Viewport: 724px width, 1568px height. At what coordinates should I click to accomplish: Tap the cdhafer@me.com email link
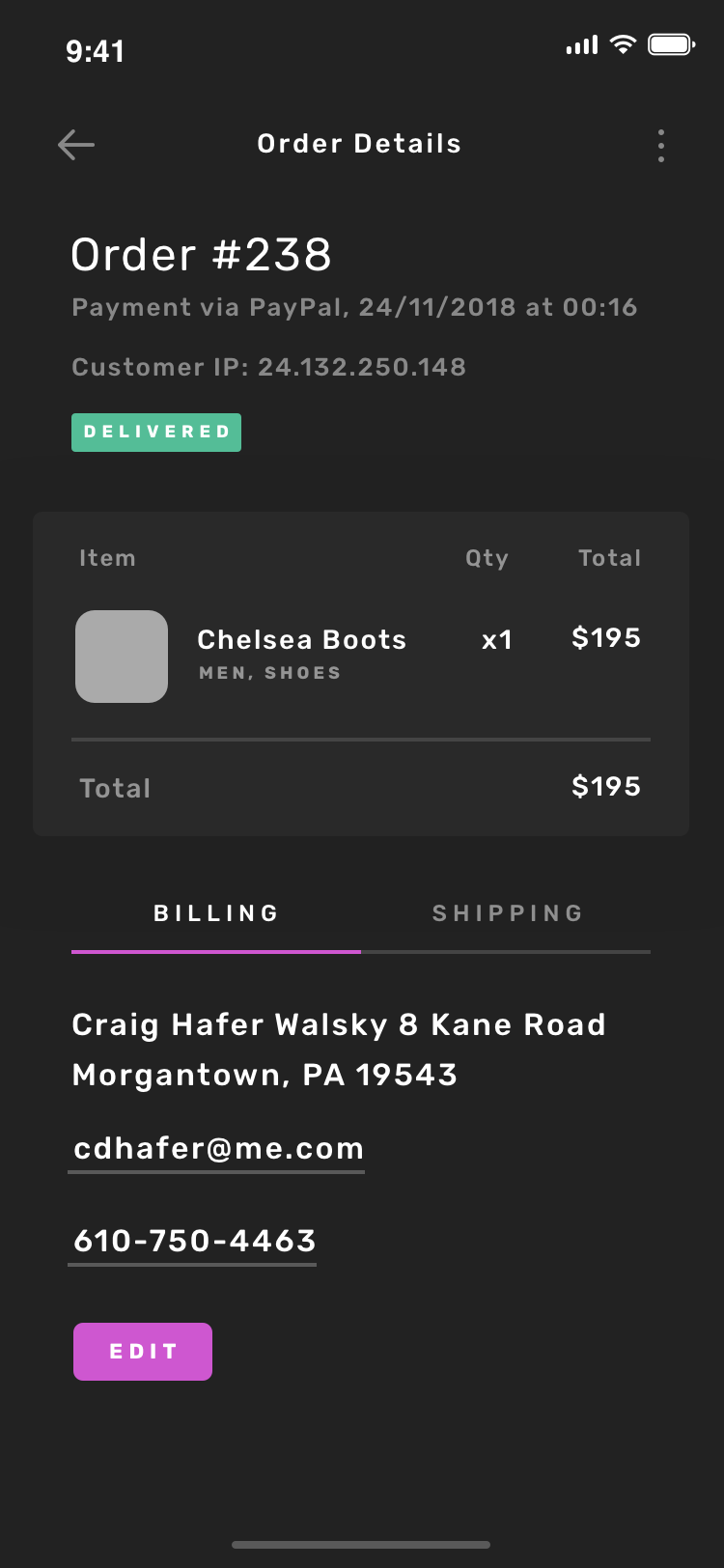tap(218, 1149)
